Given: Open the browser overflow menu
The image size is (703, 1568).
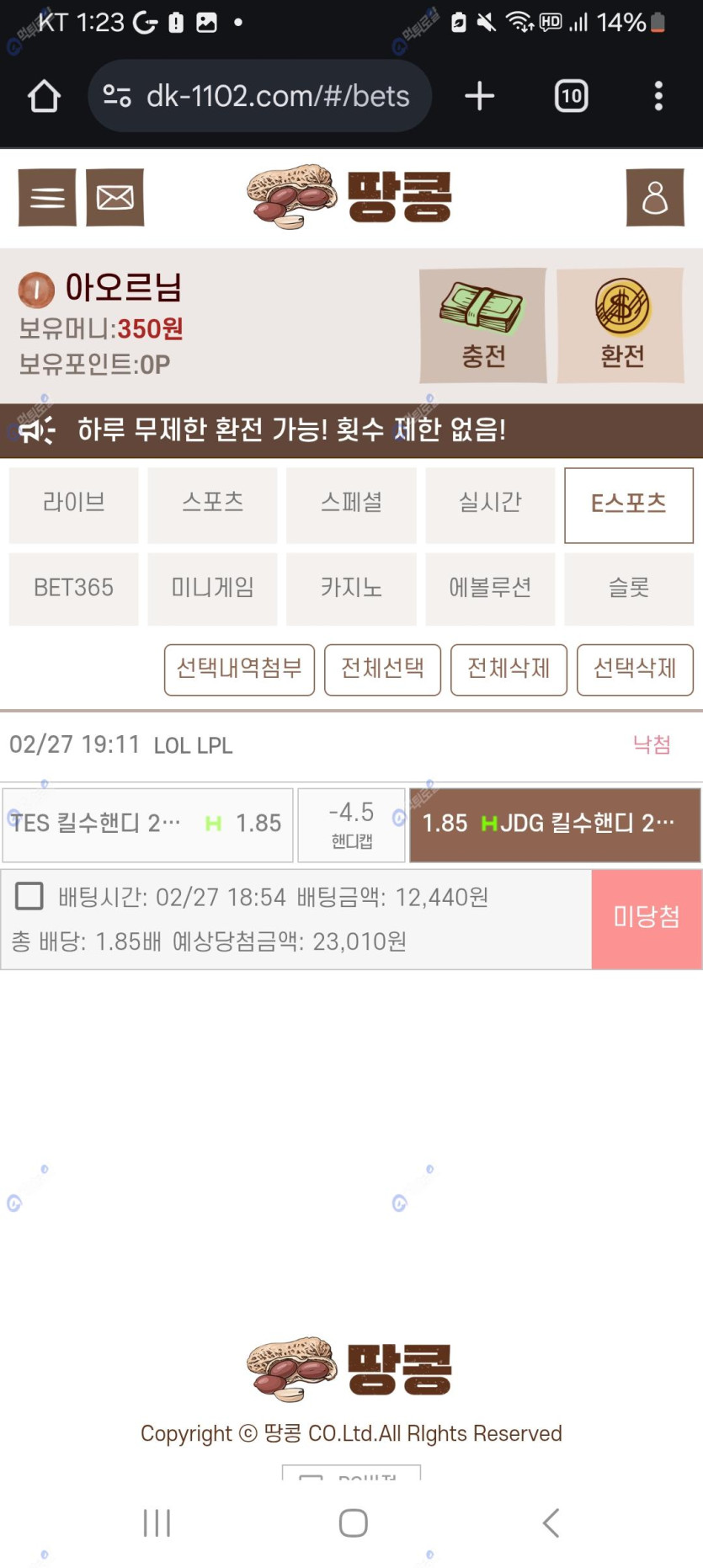Looking at the screenshot, I should pyautogui.click(x=658, y=96).
